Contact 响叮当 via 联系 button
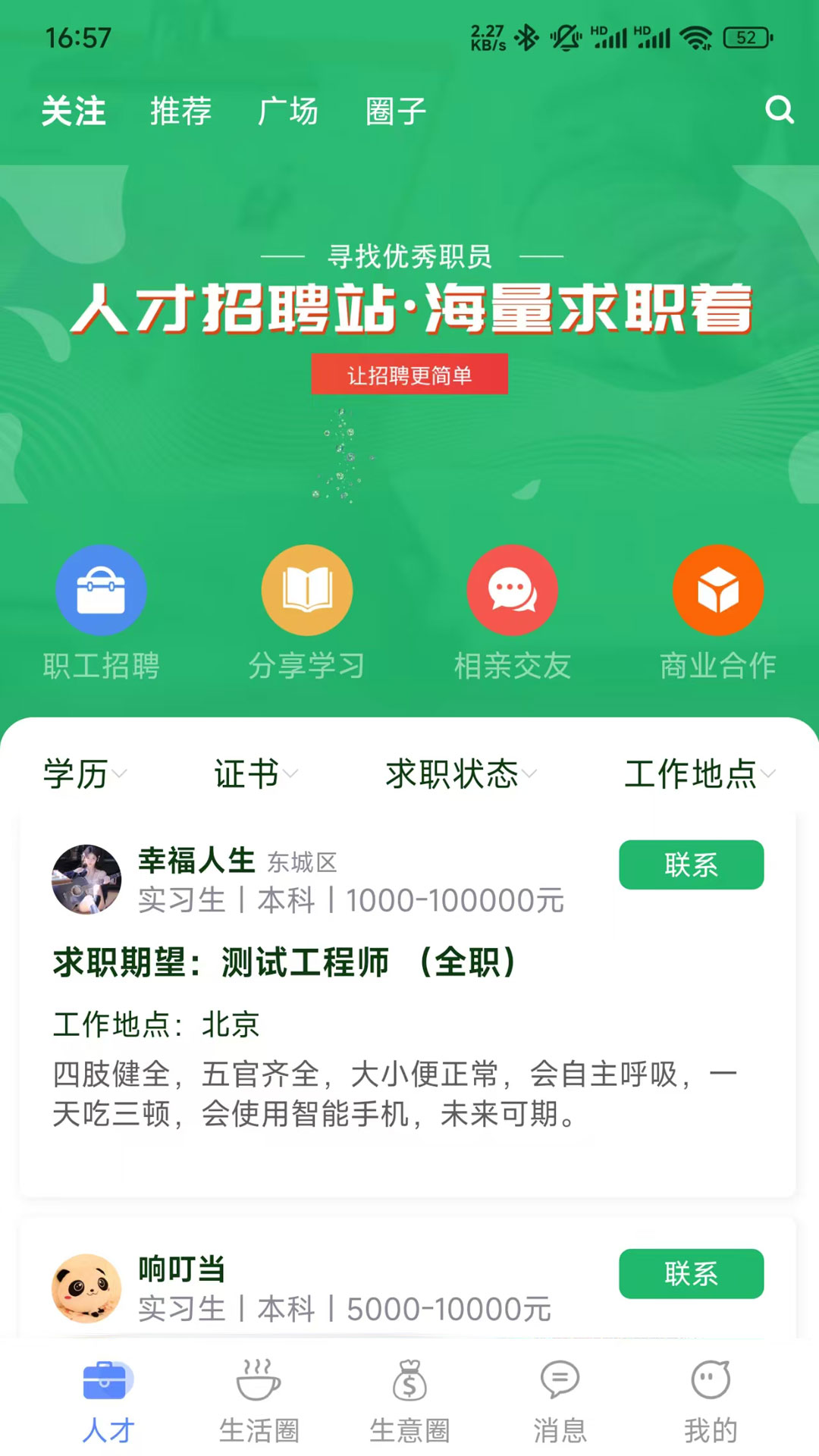Image resolution: width=819 pixels, height=1456 pixels. point(691,1273)
